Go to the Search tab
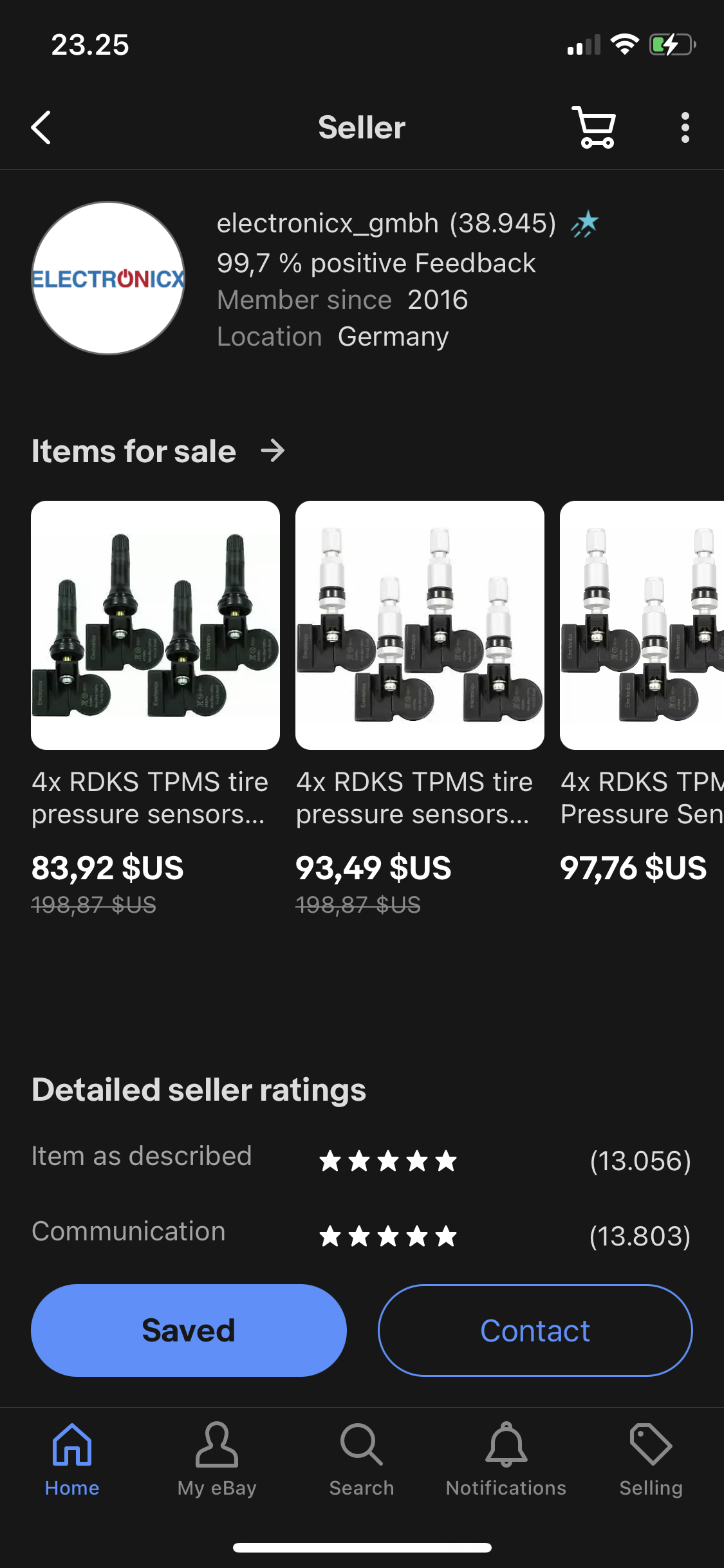 [x=362, y=1459]
